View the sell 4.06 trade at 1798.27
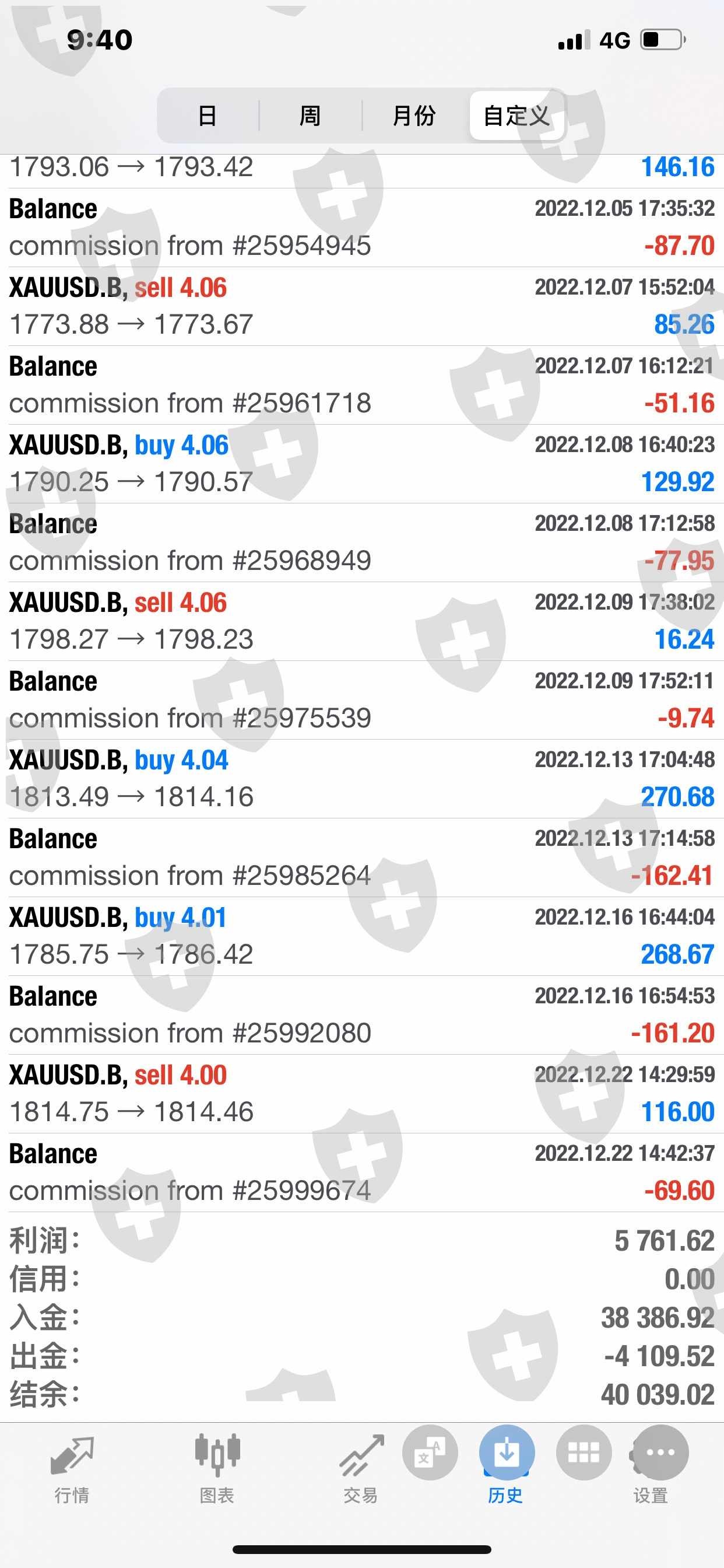724x1568 pixels. pyautogui.click(x=361, y=621)
